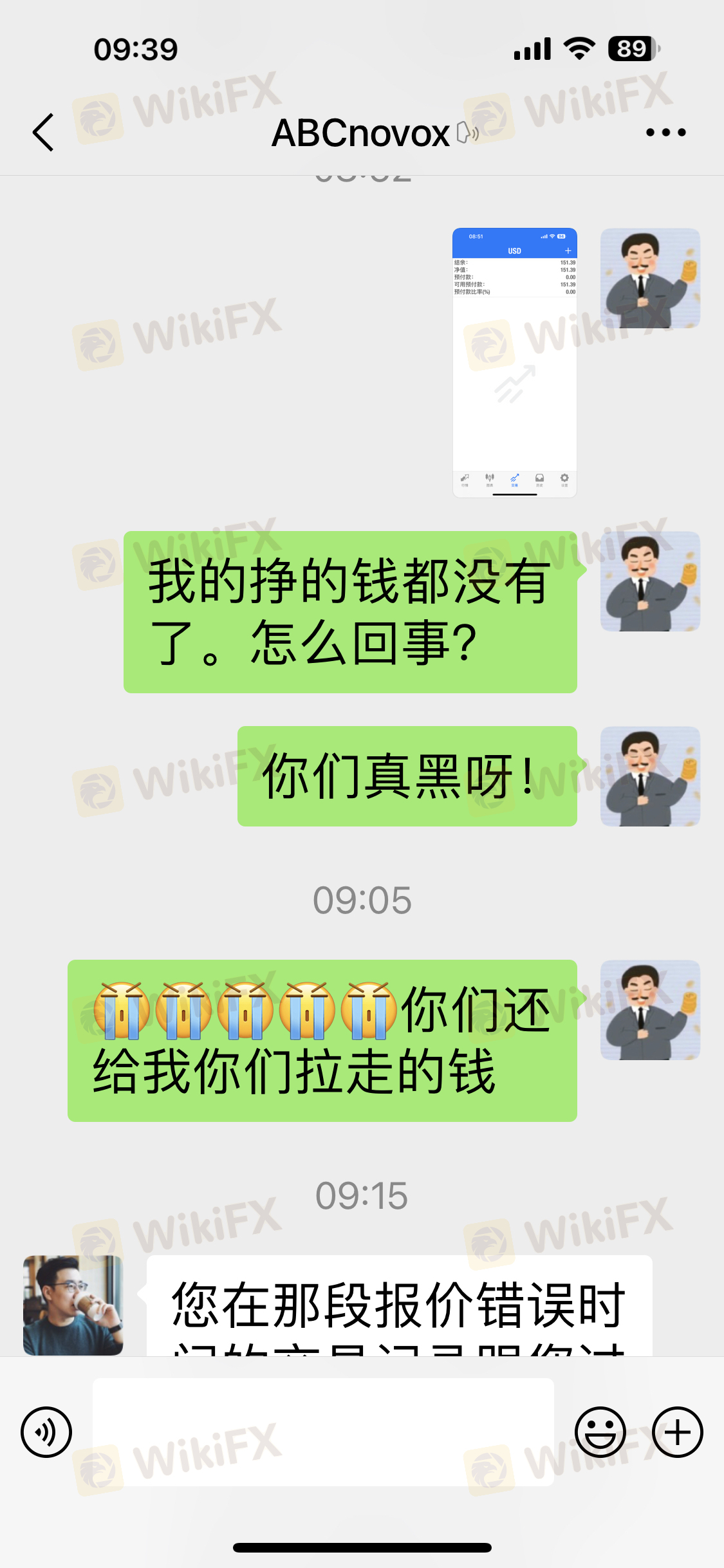Tap the message text field
724x1568 pixels.
tap(323, 1432)
